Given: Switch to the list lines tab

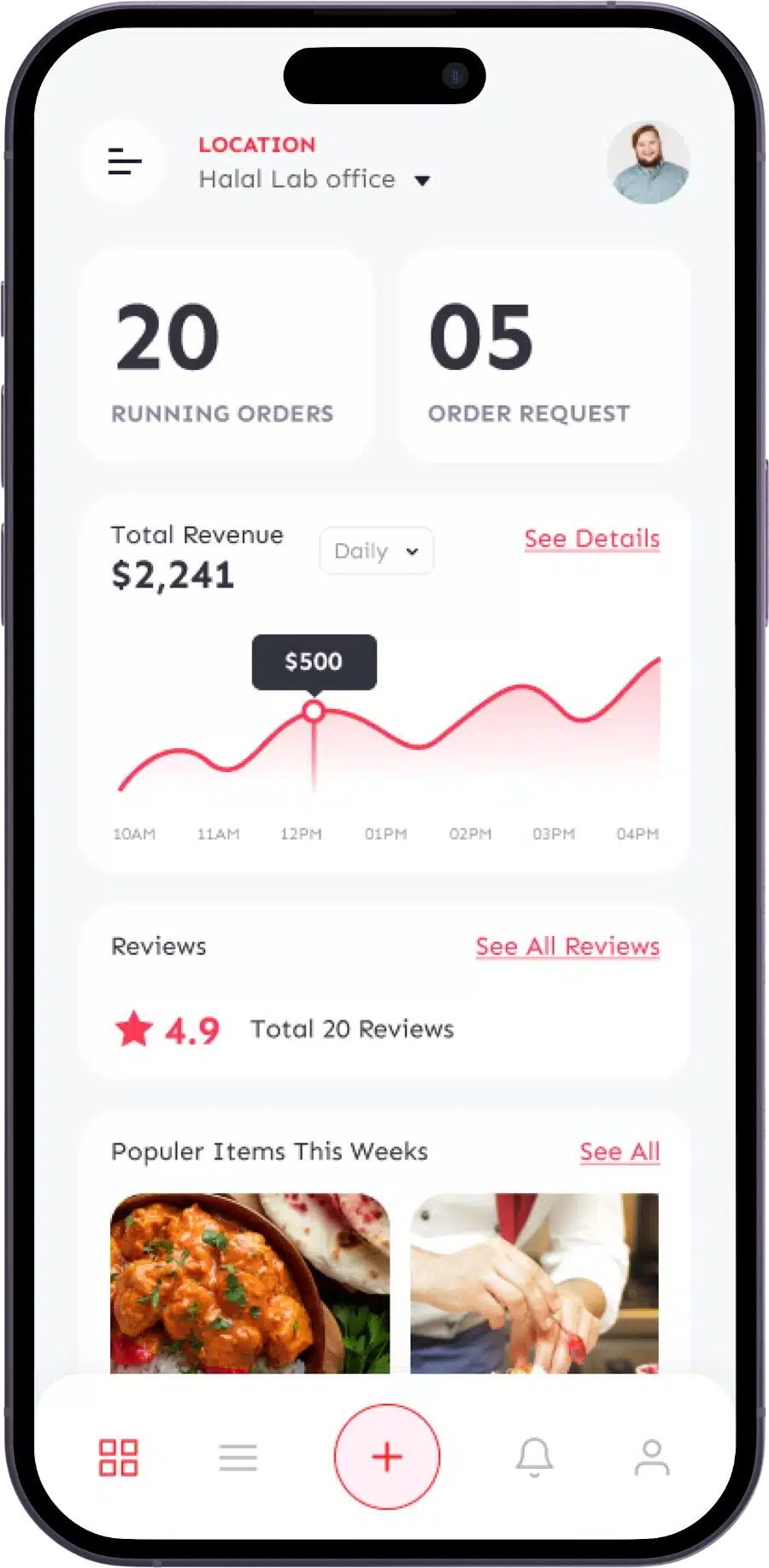Looking at the screenshot, I should click(238, 1457).
